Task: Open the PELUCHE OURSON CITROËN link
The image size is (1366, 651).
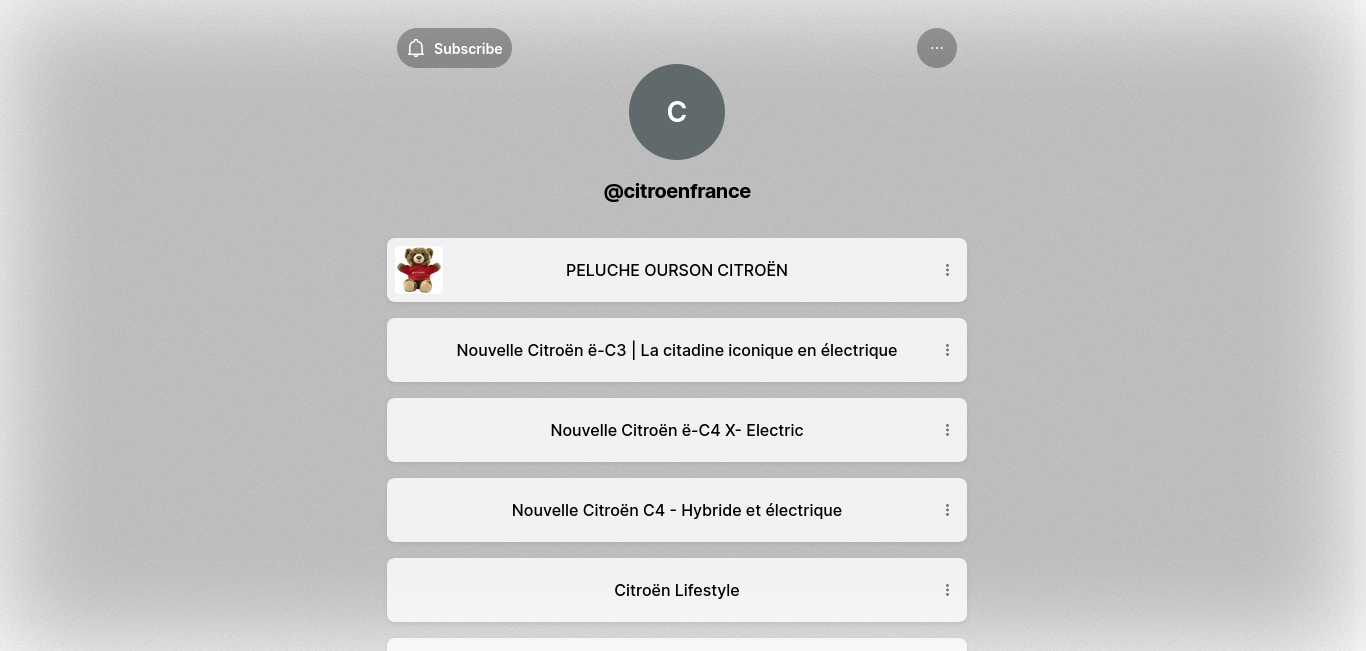Action: pyautogui.click(x=676, y=270)
